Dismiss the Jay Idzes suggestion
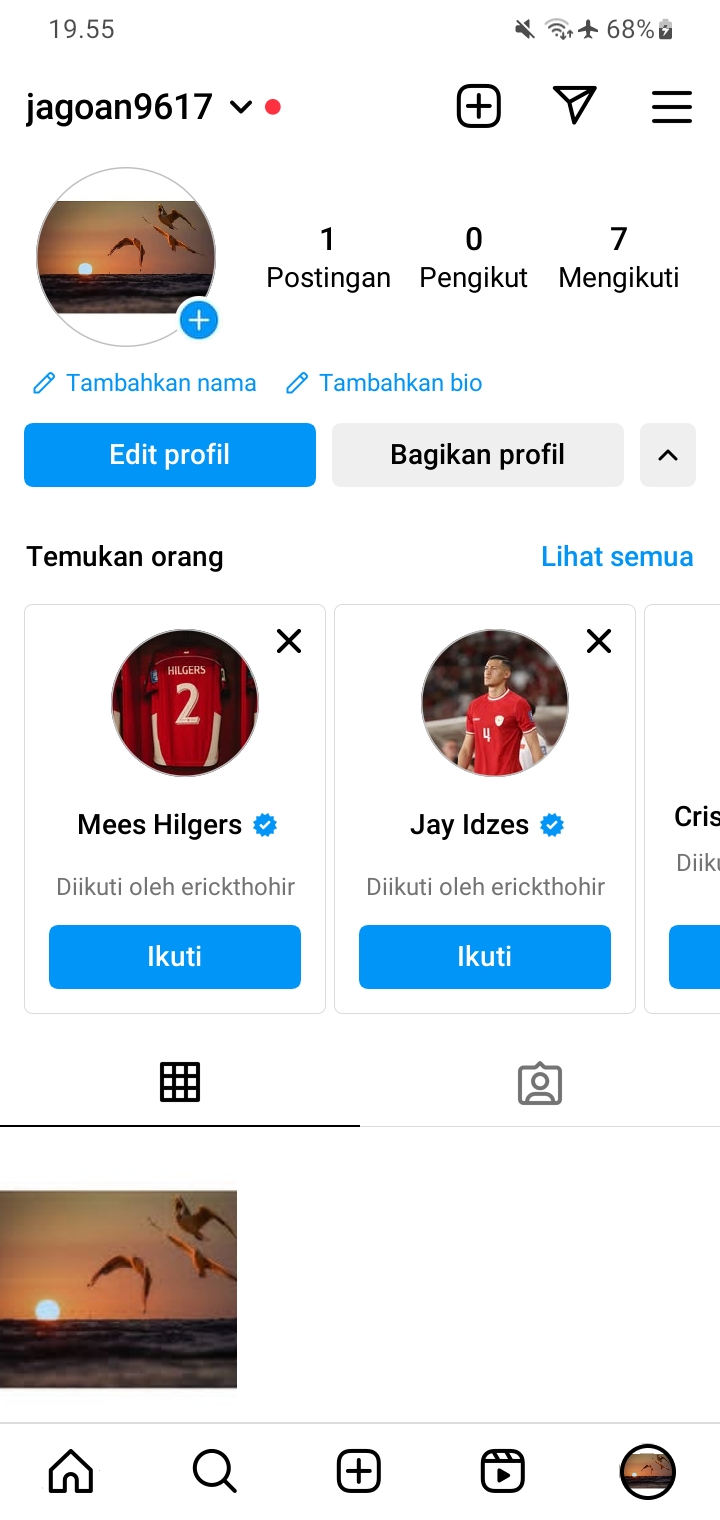This screenshot has width=720, height=1520. (x=599, y=641)
